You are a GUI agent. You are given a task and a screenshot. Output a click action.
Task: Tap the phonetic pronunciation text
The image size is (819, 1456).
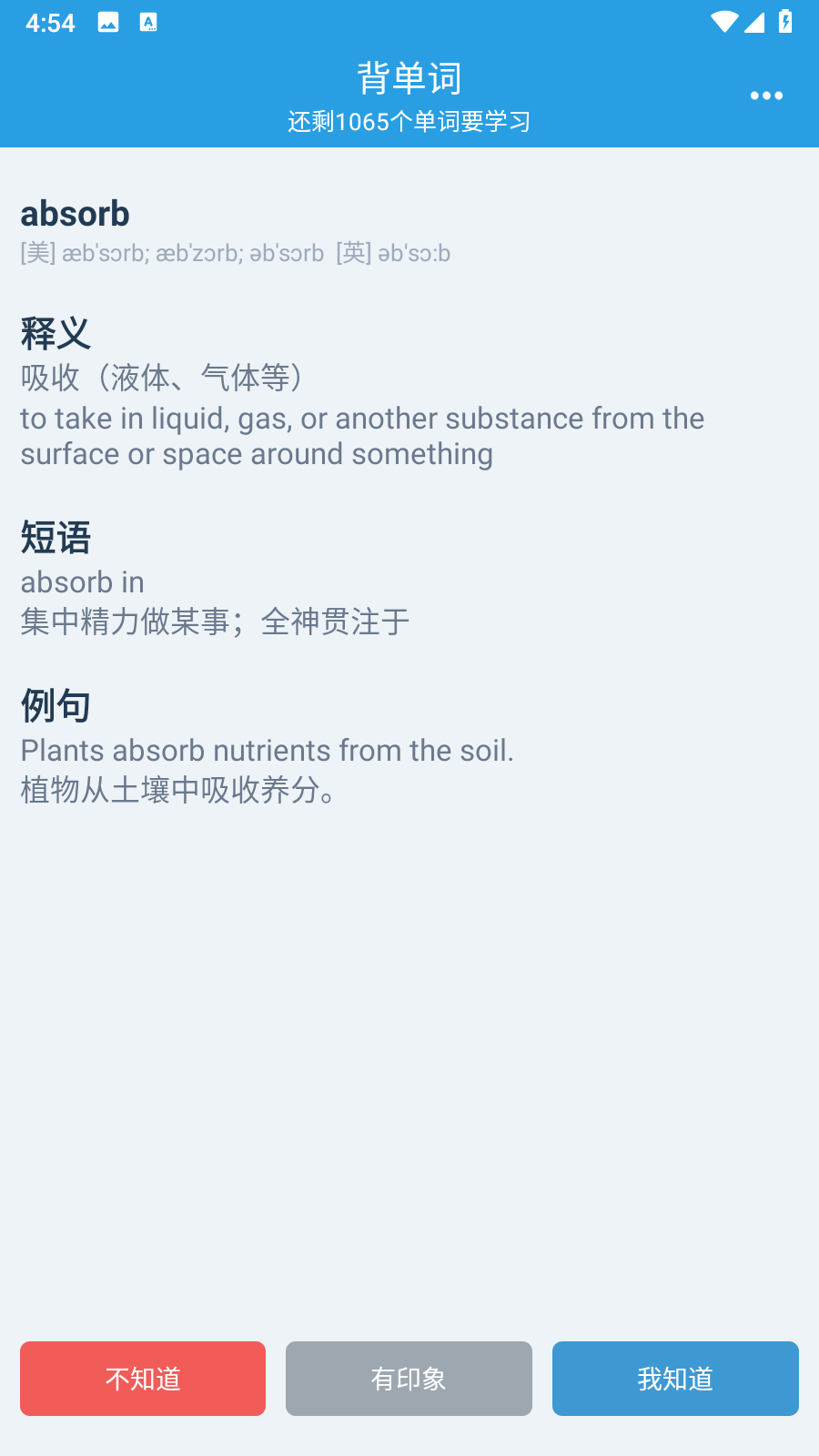pos(235,253)
